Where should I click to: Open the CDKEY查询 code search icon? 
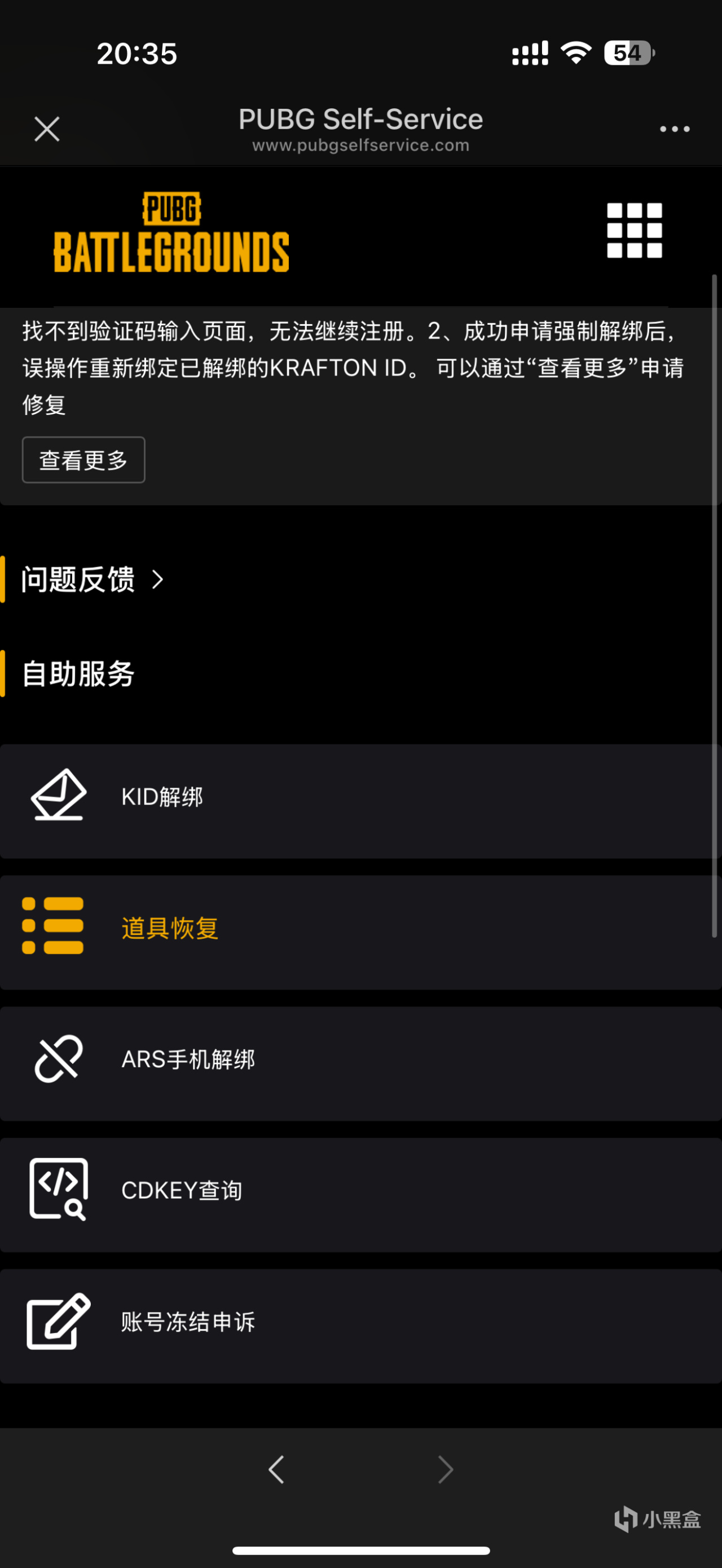pyautogui.click(x=58, y=1190)
